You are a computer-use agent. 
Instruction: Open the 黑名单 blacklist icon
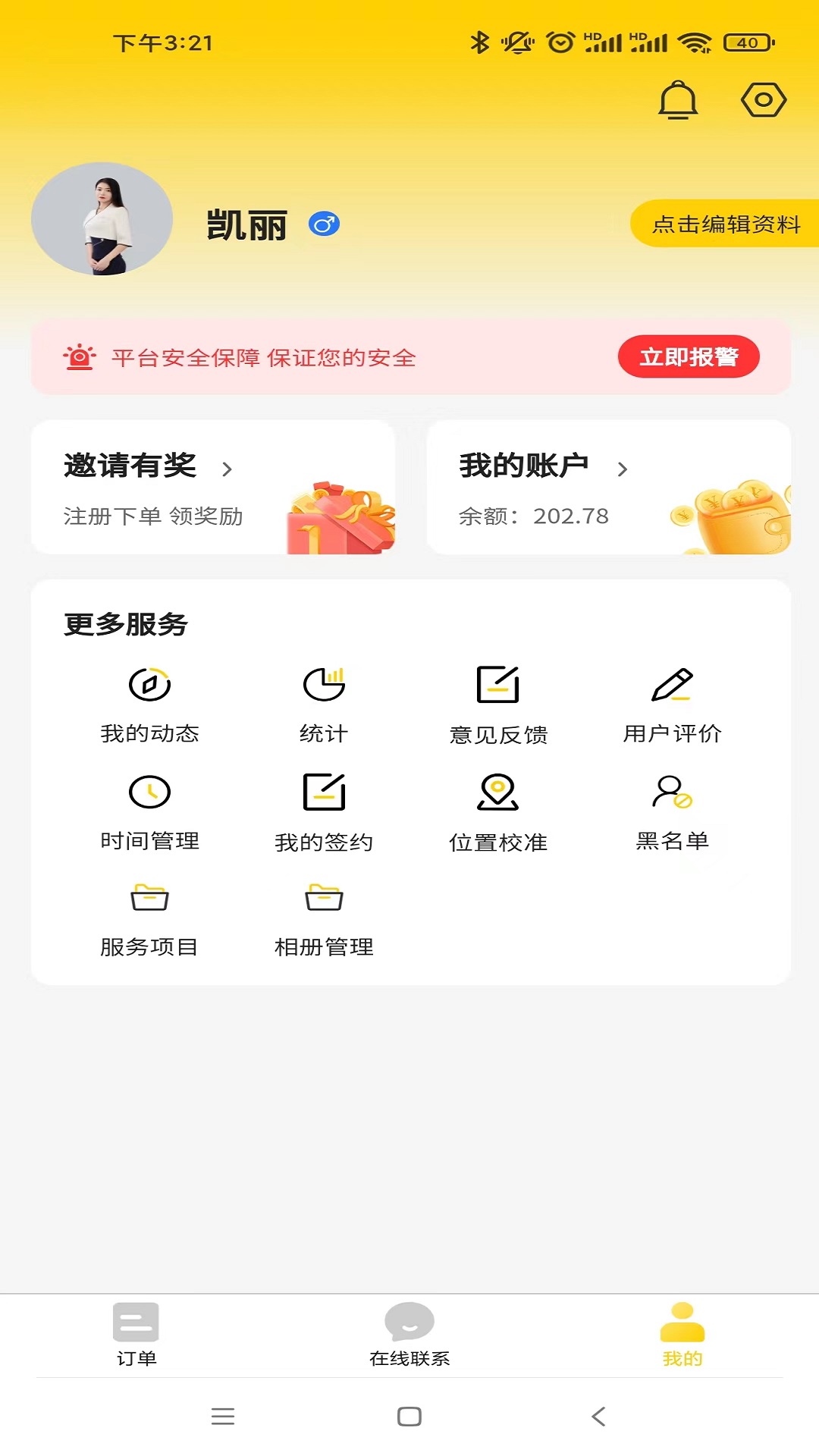click(x=673, y=792)
